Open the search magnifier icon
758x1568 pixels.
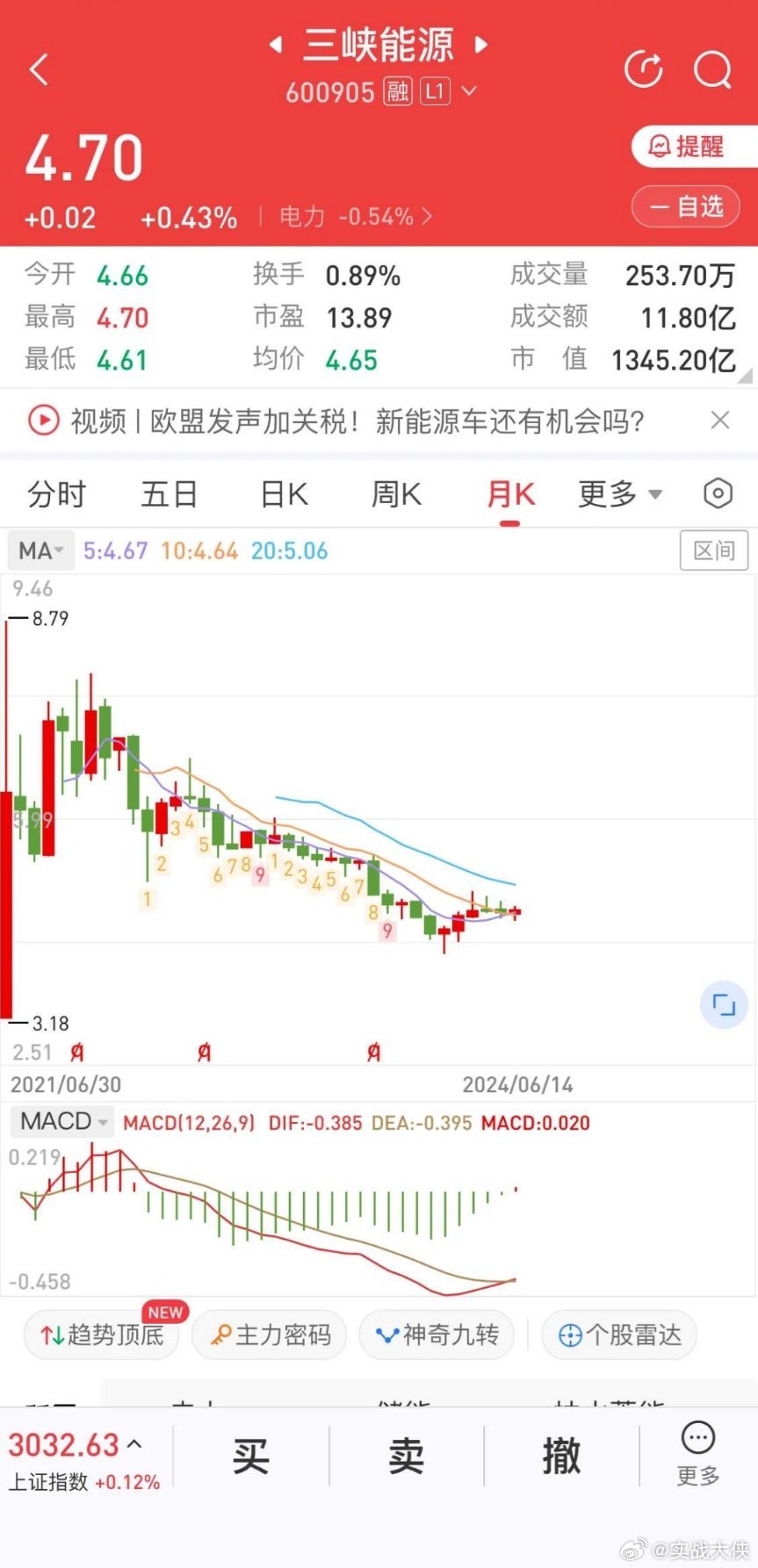(711, 69)
